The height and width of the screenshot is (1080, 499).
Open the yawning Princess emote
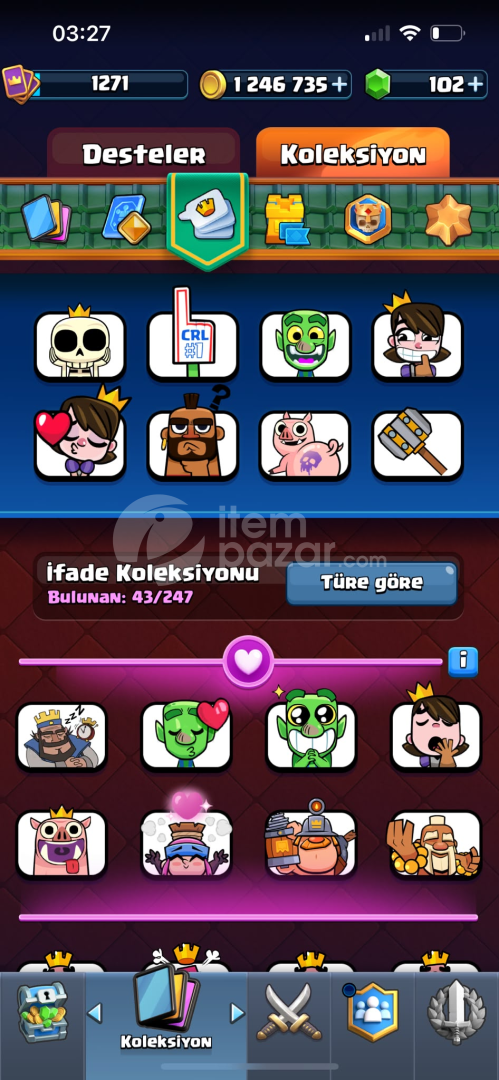(x=436, y=729)
